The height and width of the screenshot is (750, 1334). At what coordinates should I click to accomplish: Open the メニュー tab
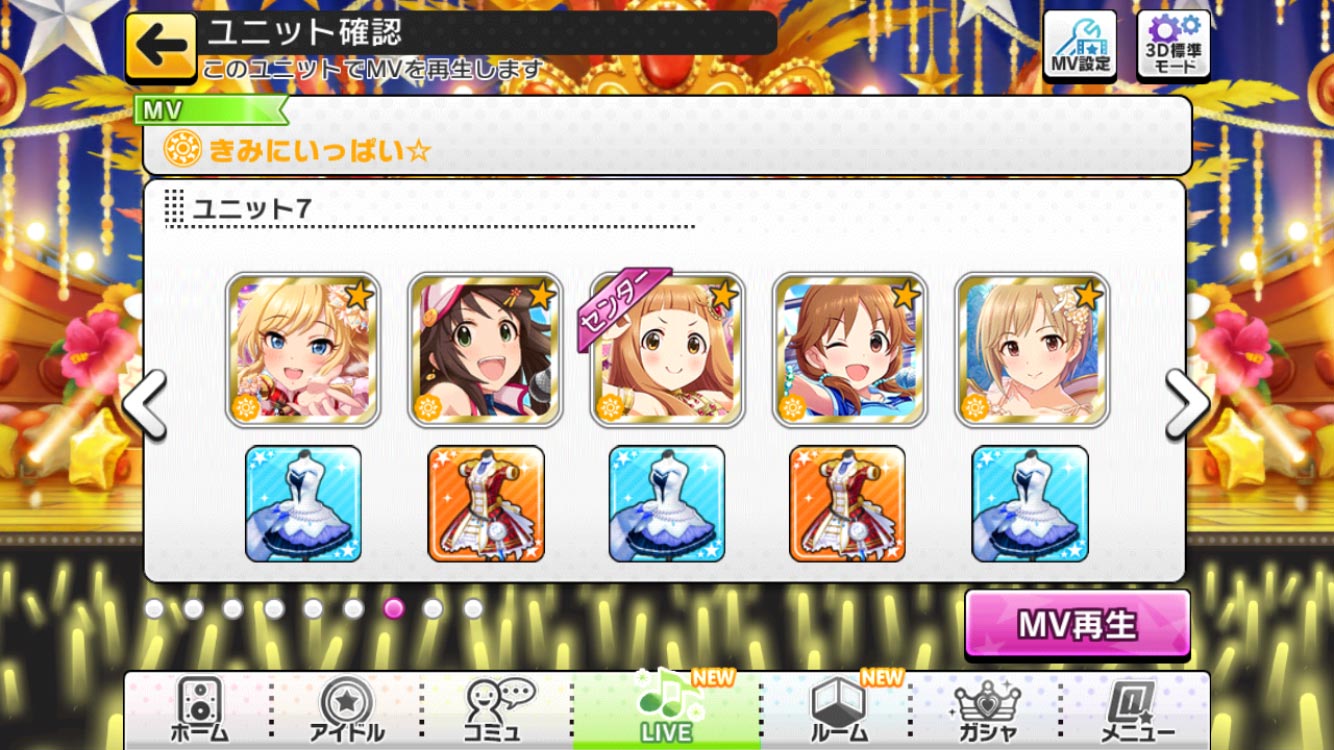[x=1137, y=710]
